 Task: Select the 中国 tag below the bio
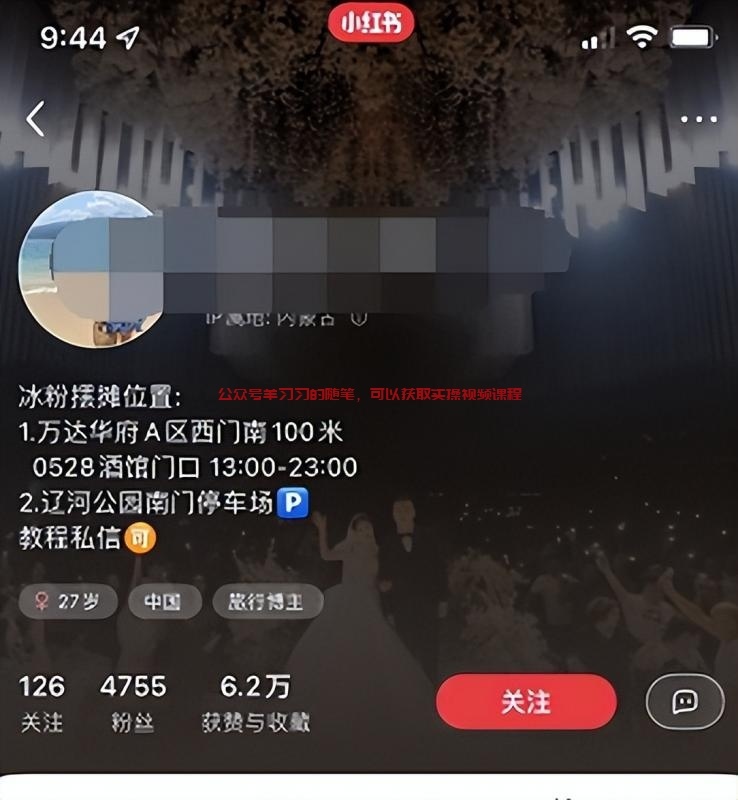coord(165,601)
